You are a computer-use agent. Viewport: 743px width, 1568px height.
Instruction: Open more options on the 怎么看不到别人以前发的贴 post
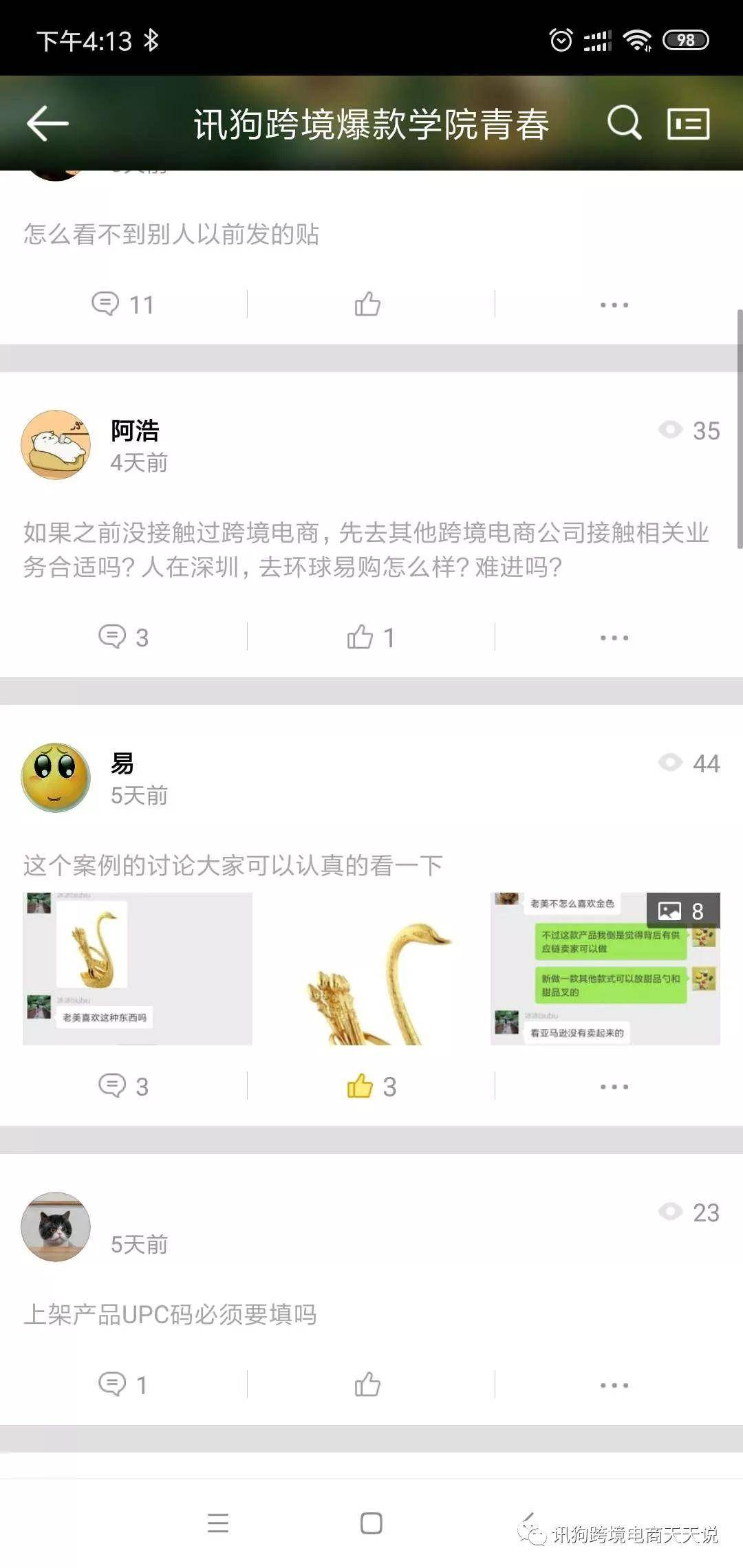pyautogui.click(x=614, y=304)
